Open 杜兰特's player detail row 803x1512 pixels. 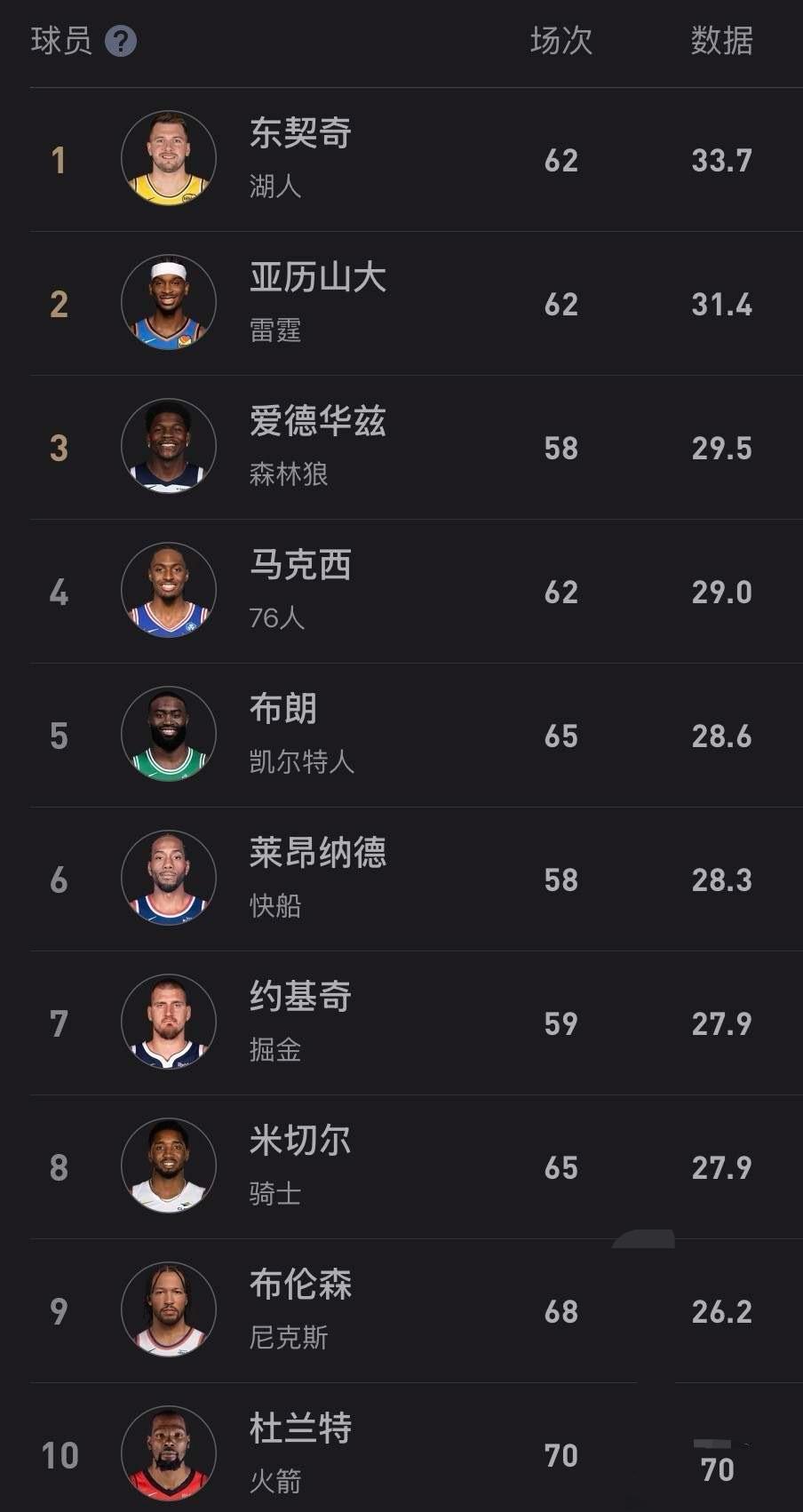click(x=400, y=1452)
